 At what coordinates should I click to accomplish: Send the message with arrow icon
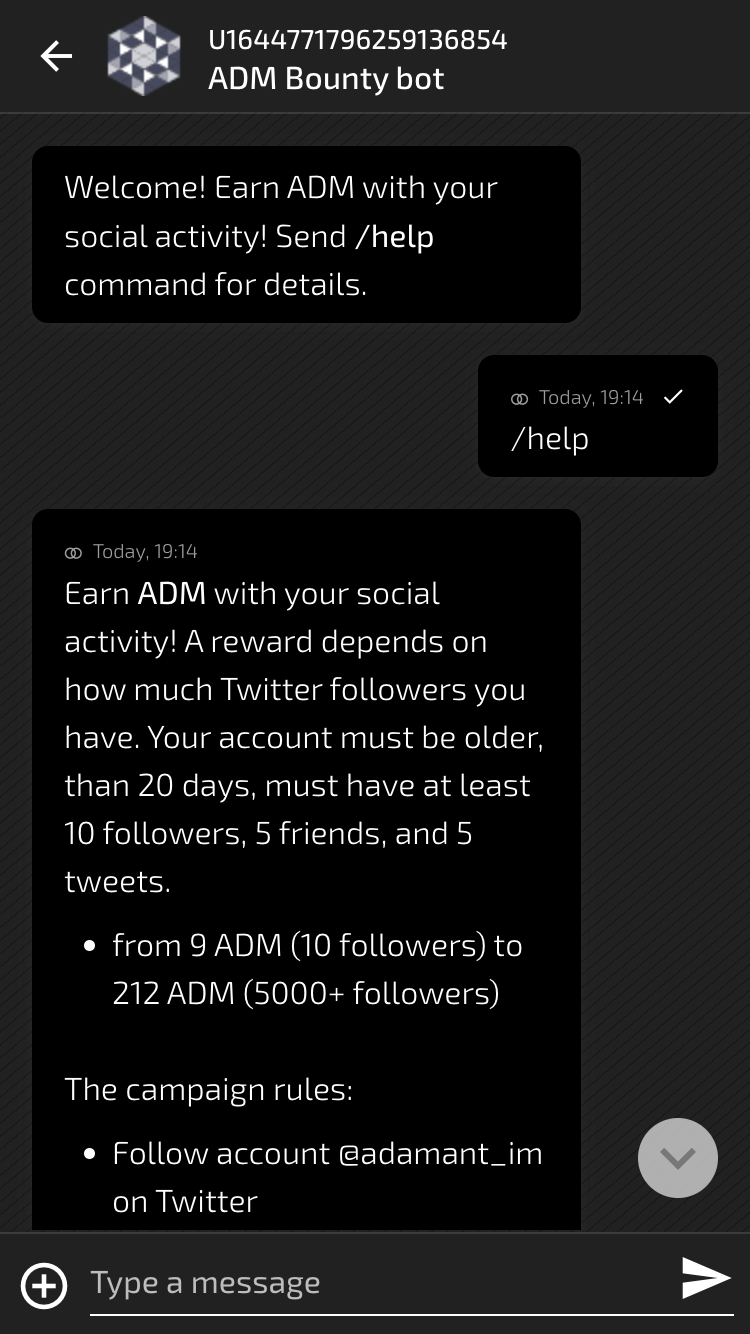pos(706,1278)
